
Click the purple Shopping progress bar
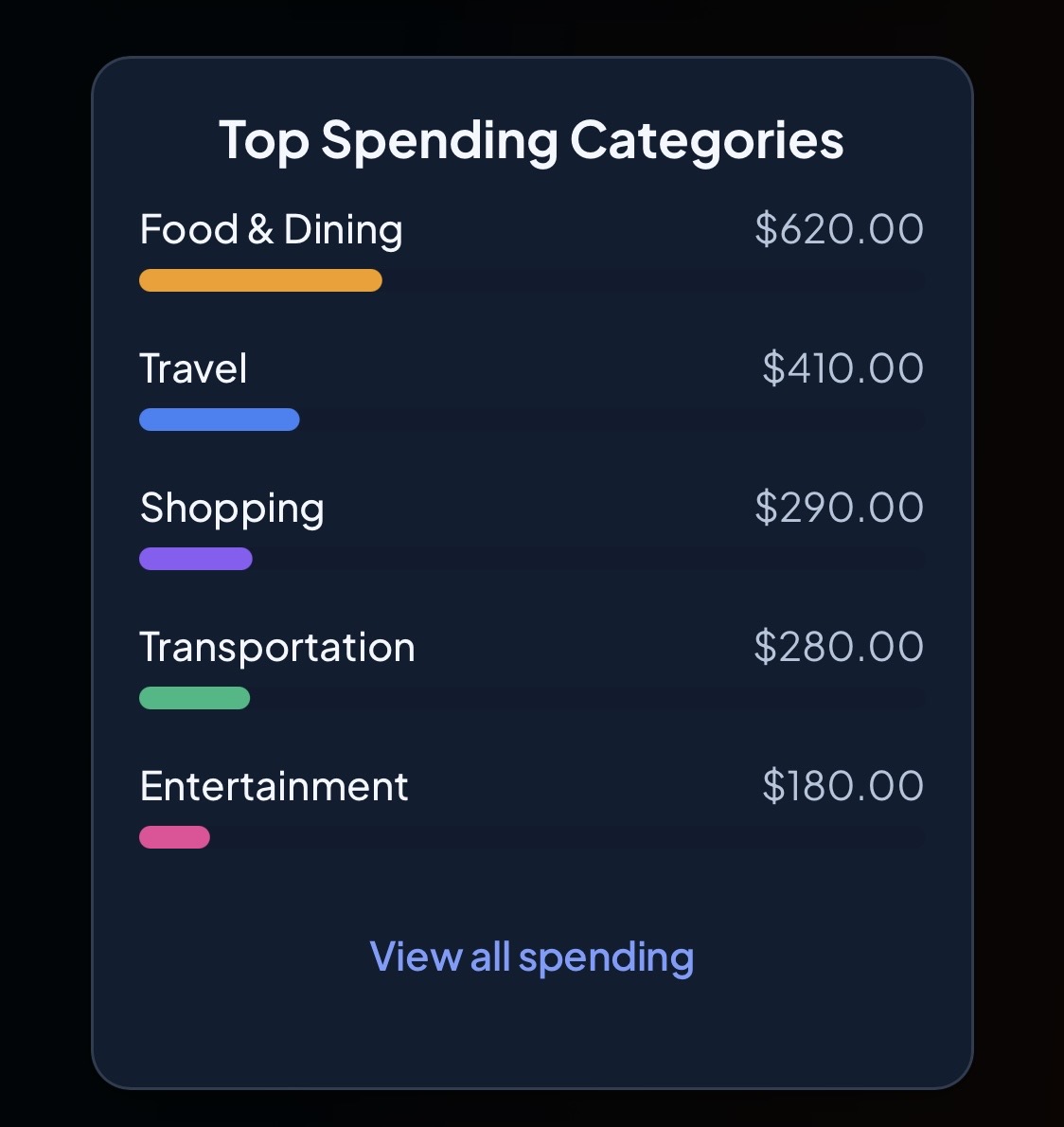(x=195, y=559)
